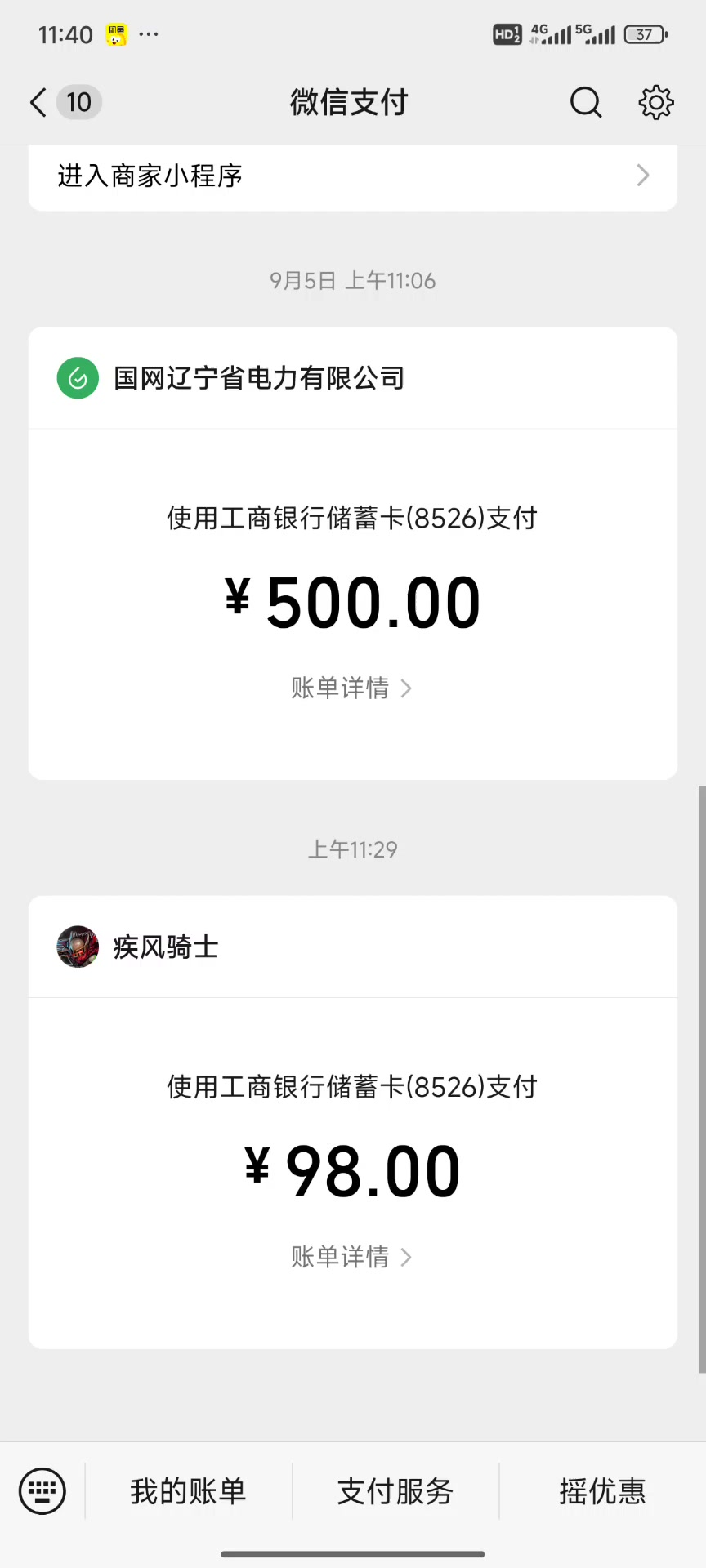The width and height of the screenshot is (706, 1568).
Task: Open the 疾风骑士 payment card
Action: [353, 1122]
